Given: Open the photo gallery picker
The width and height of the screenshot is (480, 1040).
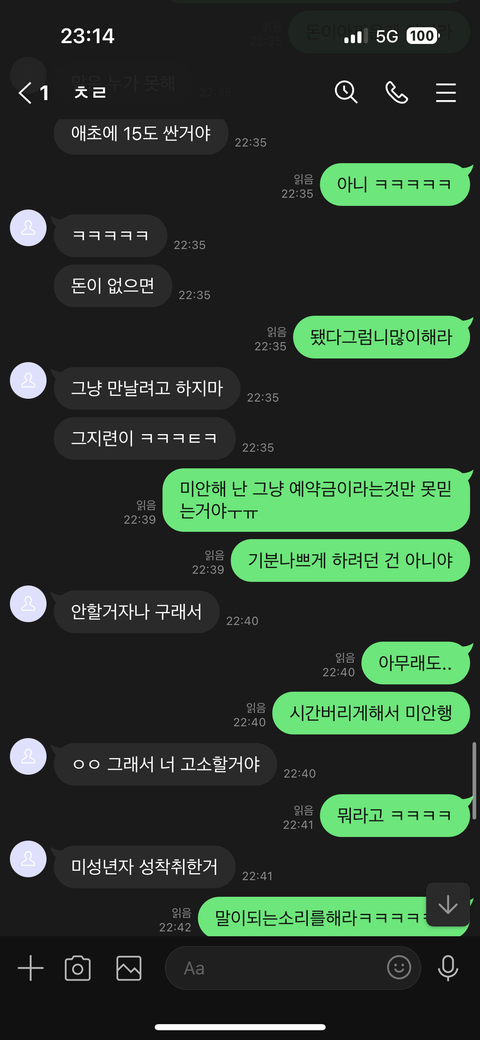Looking at the screenshot, I should pos(129,969).
